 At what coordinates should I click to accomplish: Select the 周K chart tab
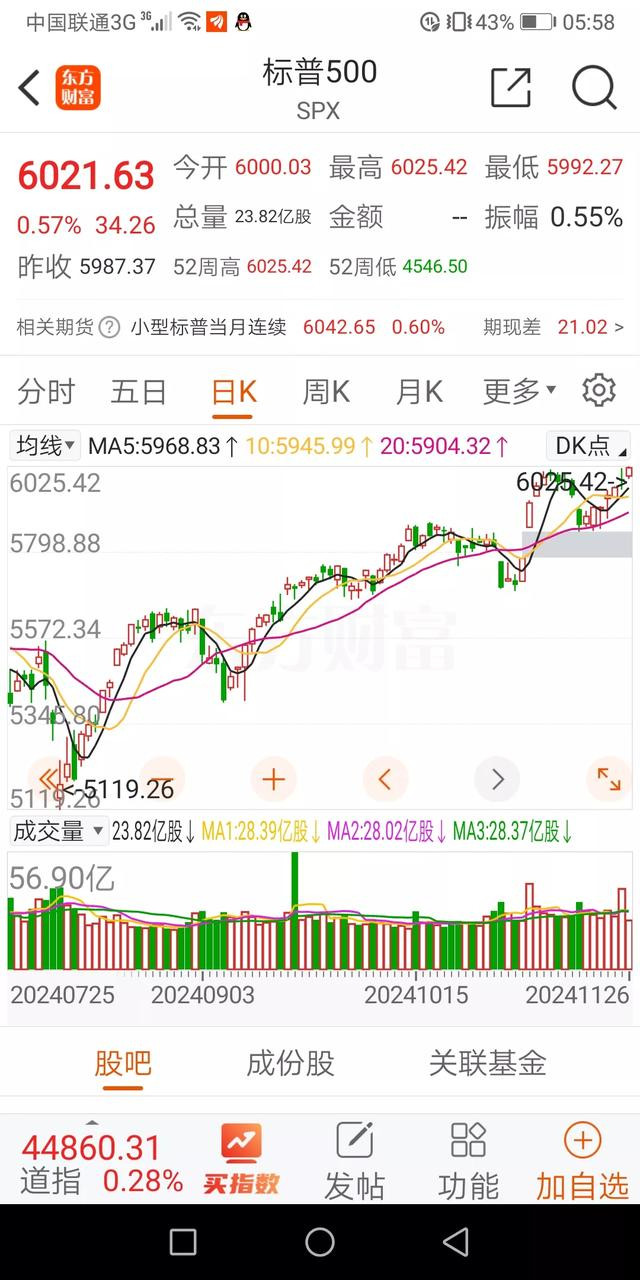[326, 392]
